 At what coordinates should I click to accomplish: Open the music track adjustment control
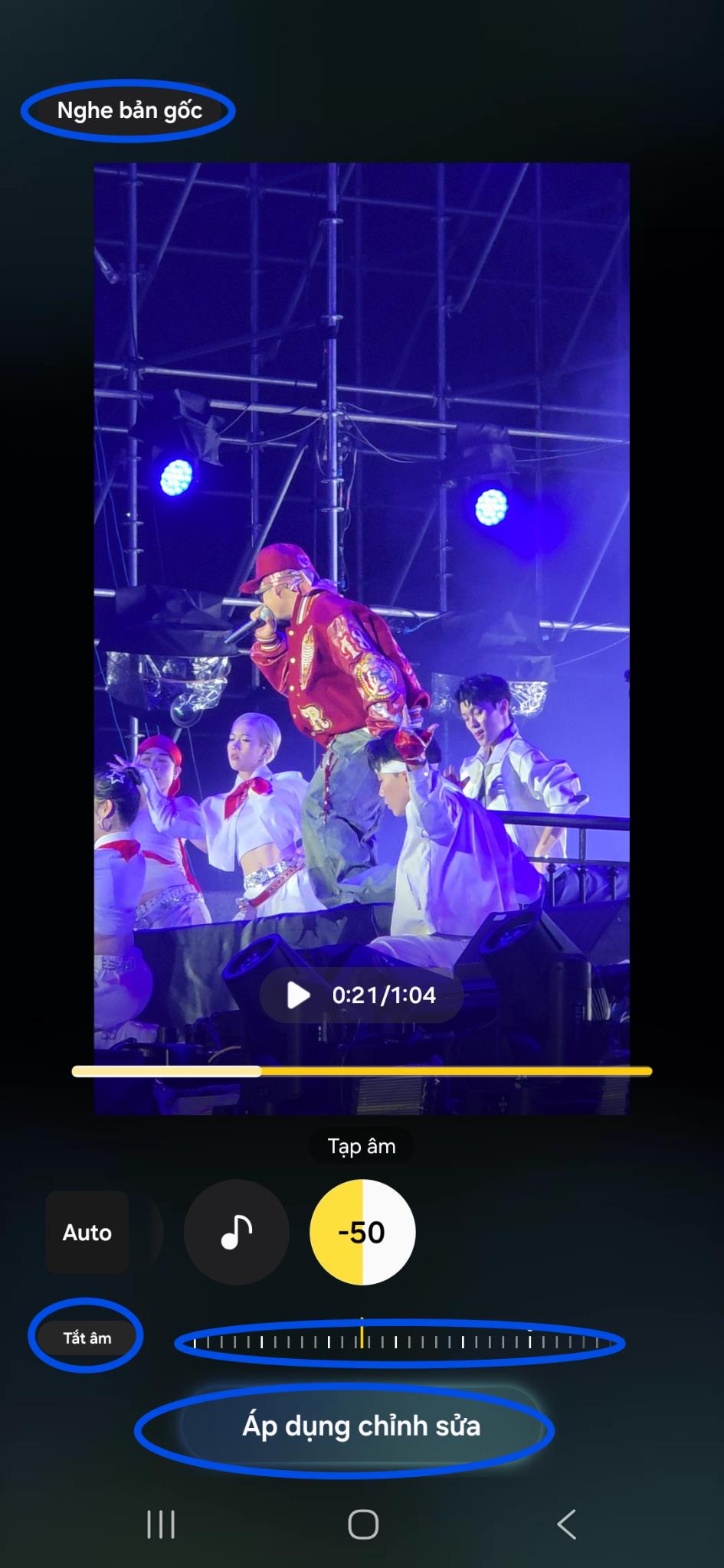tap(236, 1231)
